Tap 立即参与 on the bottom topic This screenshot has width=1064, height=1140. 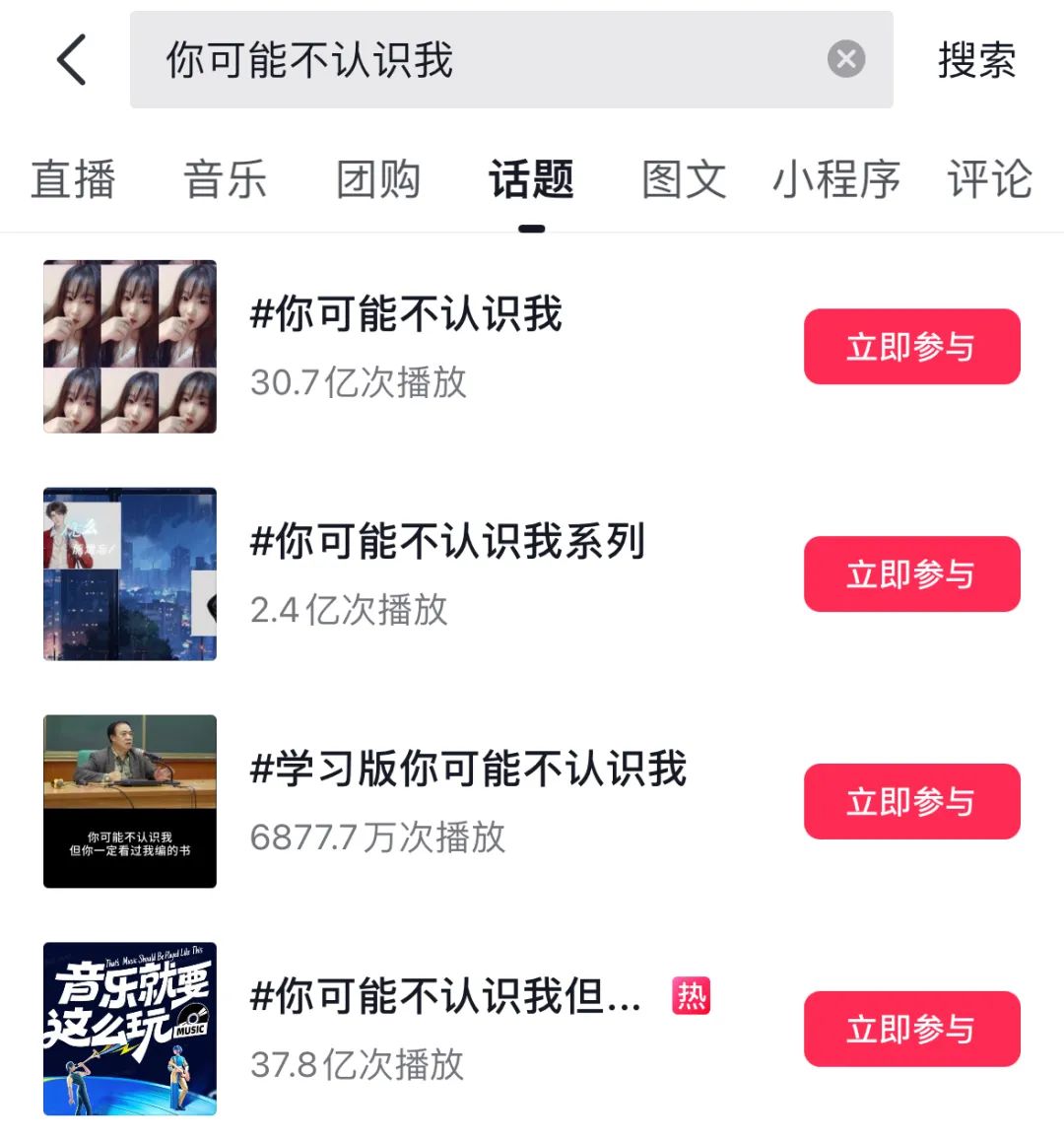912,1030
